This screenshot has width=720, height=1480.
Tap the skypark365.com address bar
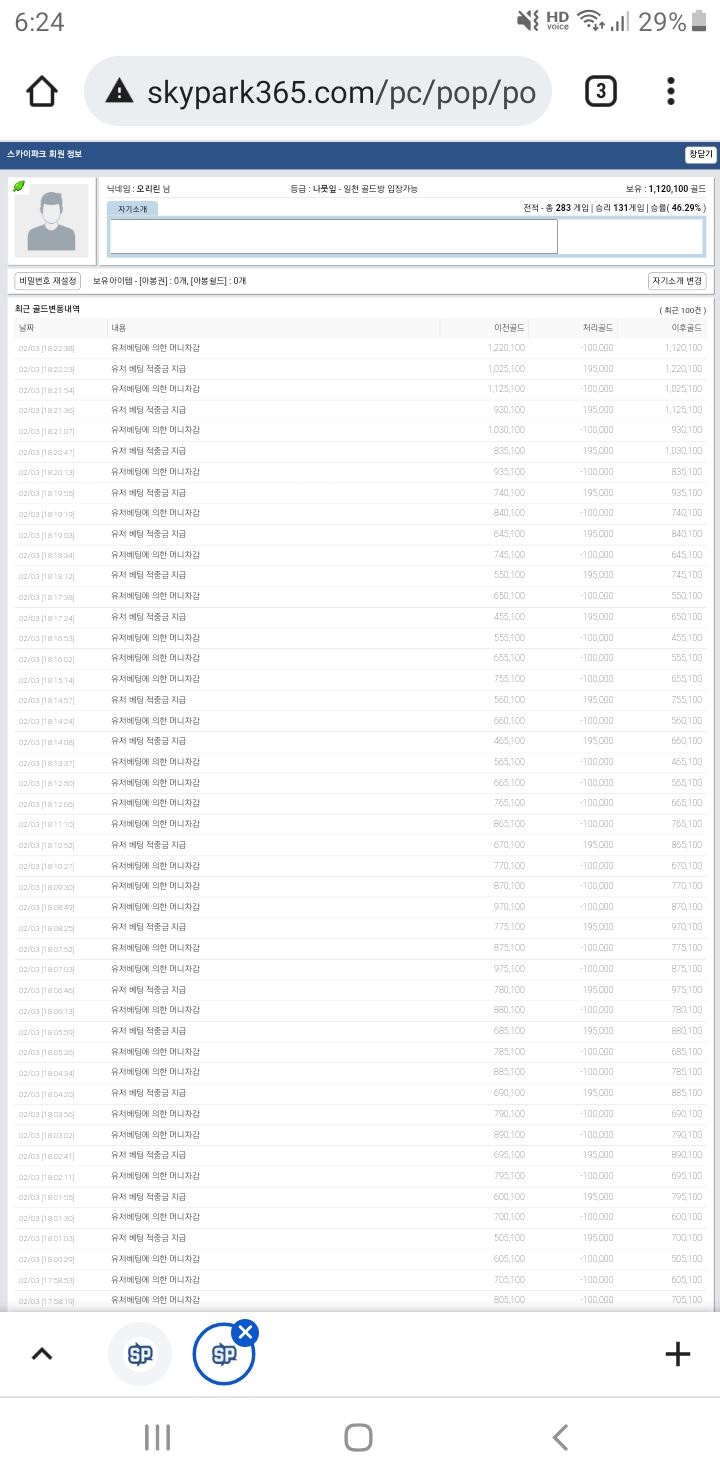click(318, 92)
